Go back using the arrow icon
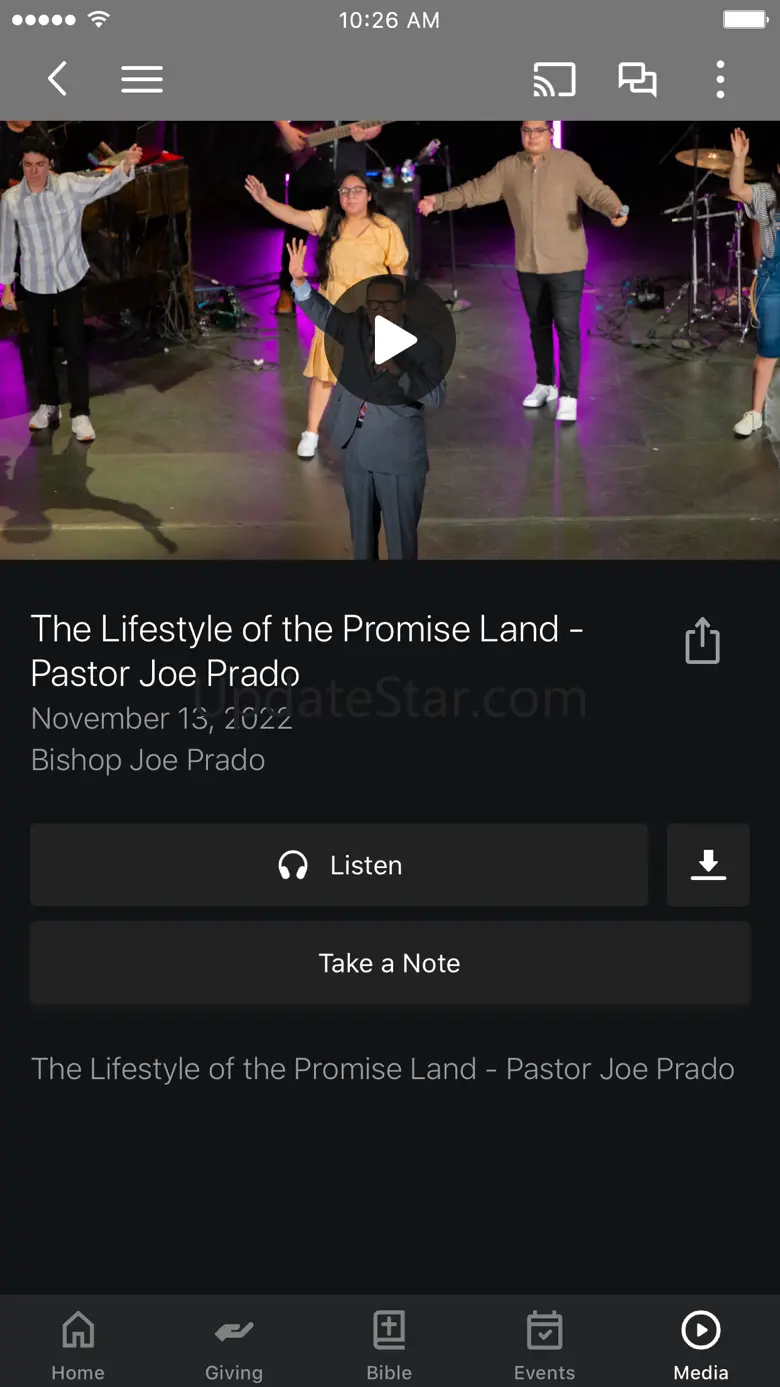Image resolution: width=780 pixels, height=1387 pixels. click(58, 79)
